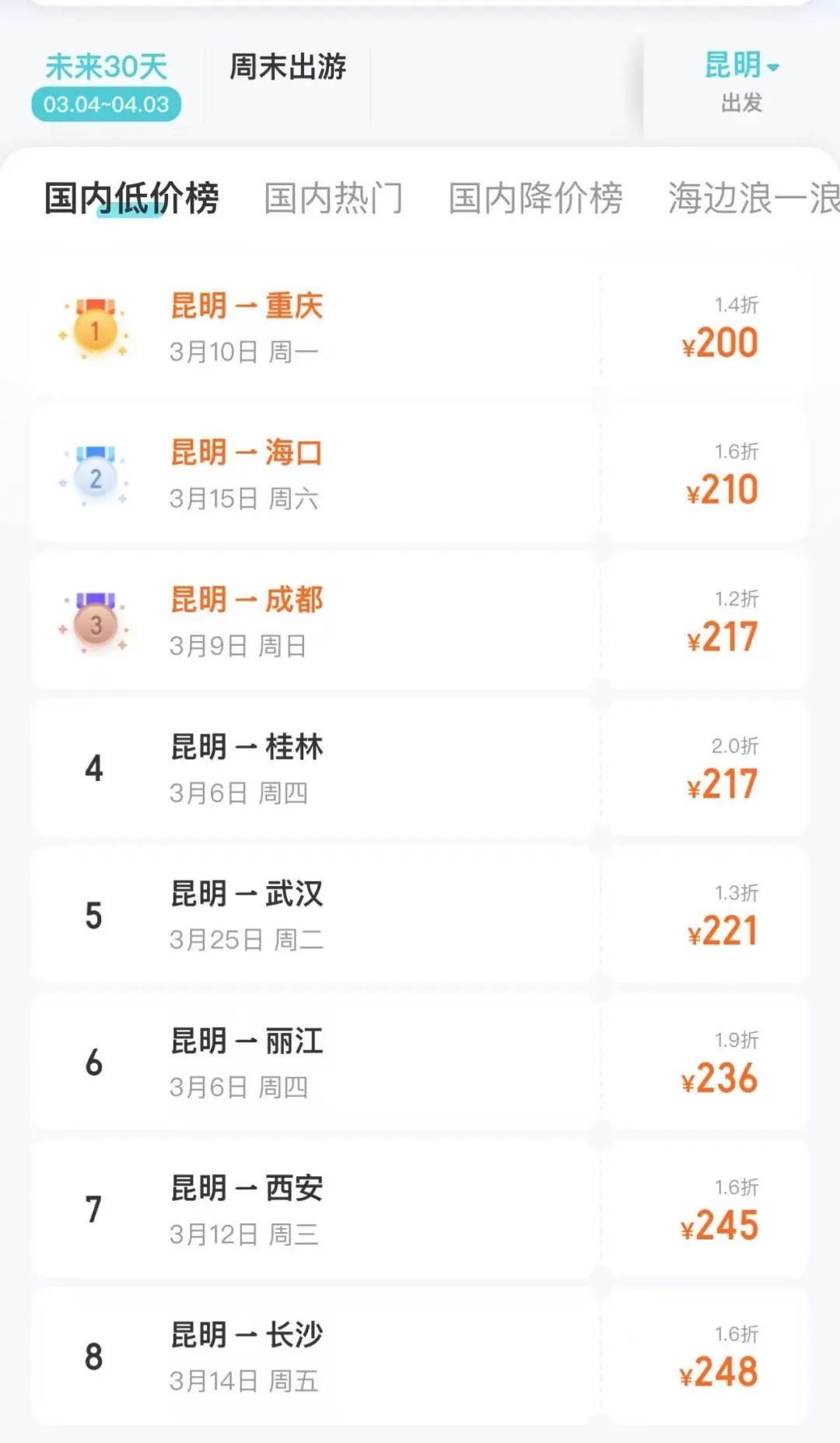The width and height of the screenshot is (840, 1443).
Task: Click the gold medal icon for rank 1
Action: coord(93,327)
